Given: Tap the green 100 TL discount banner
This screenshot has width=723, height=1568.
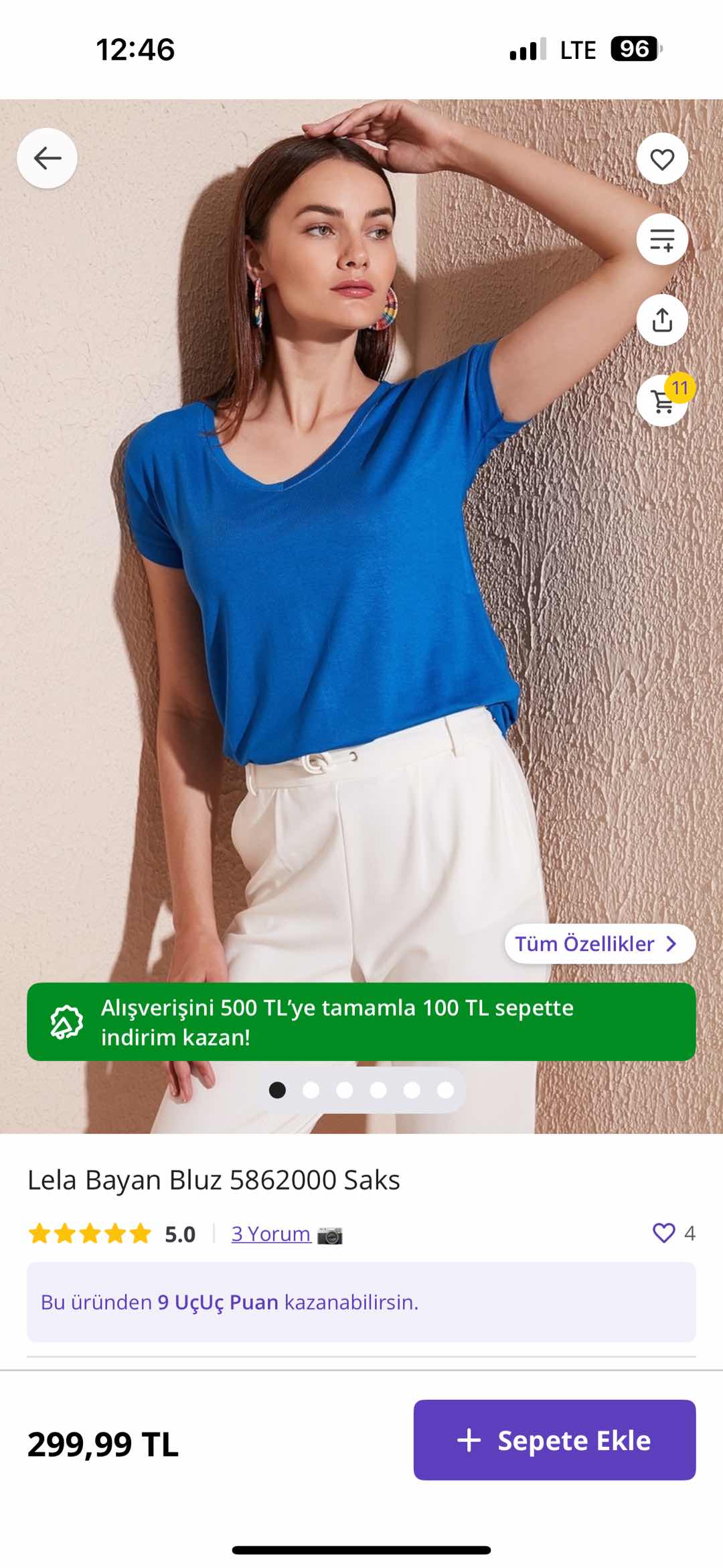Looking at the screenshot, I should 361,1022.
